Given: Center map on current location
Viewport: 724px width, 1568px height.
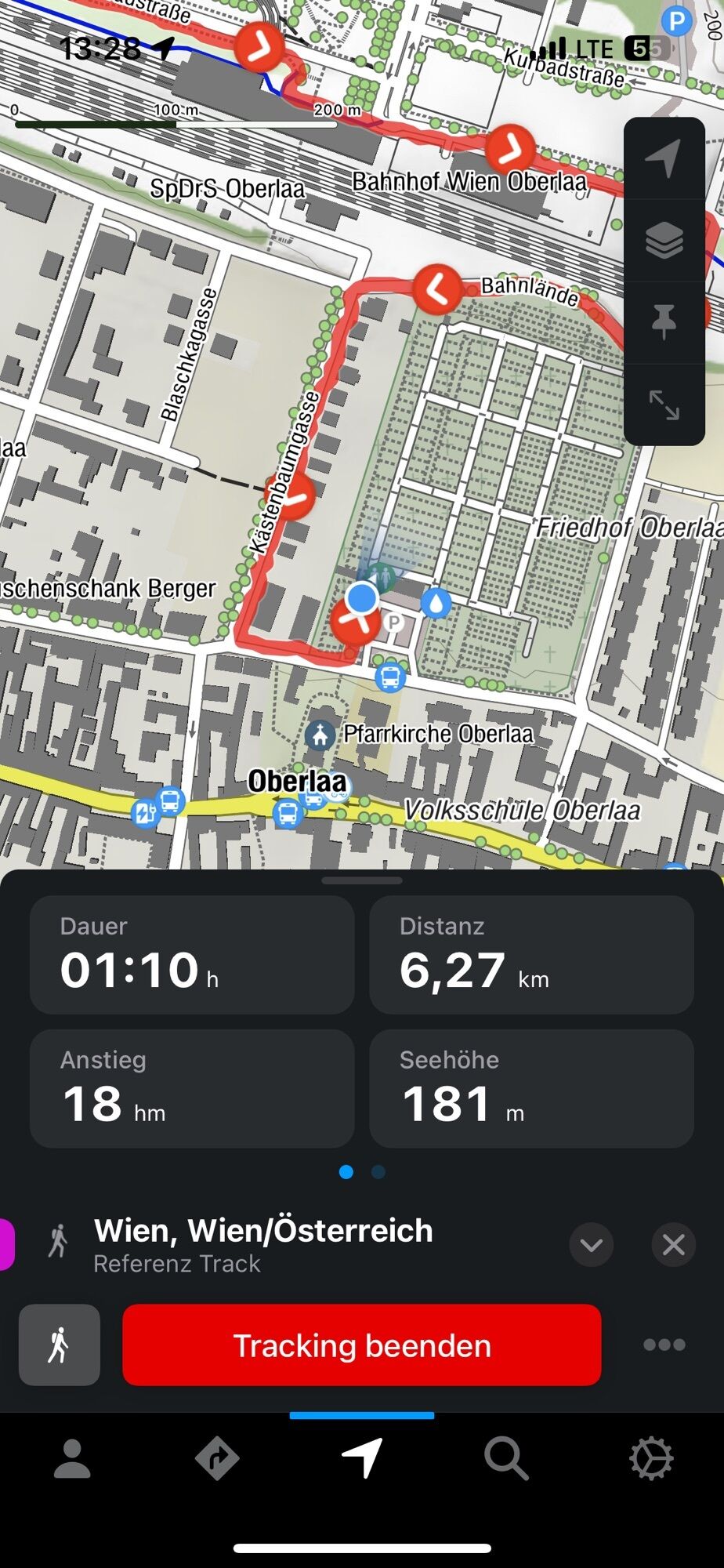Looking at the screenshot, I should 664,158.
